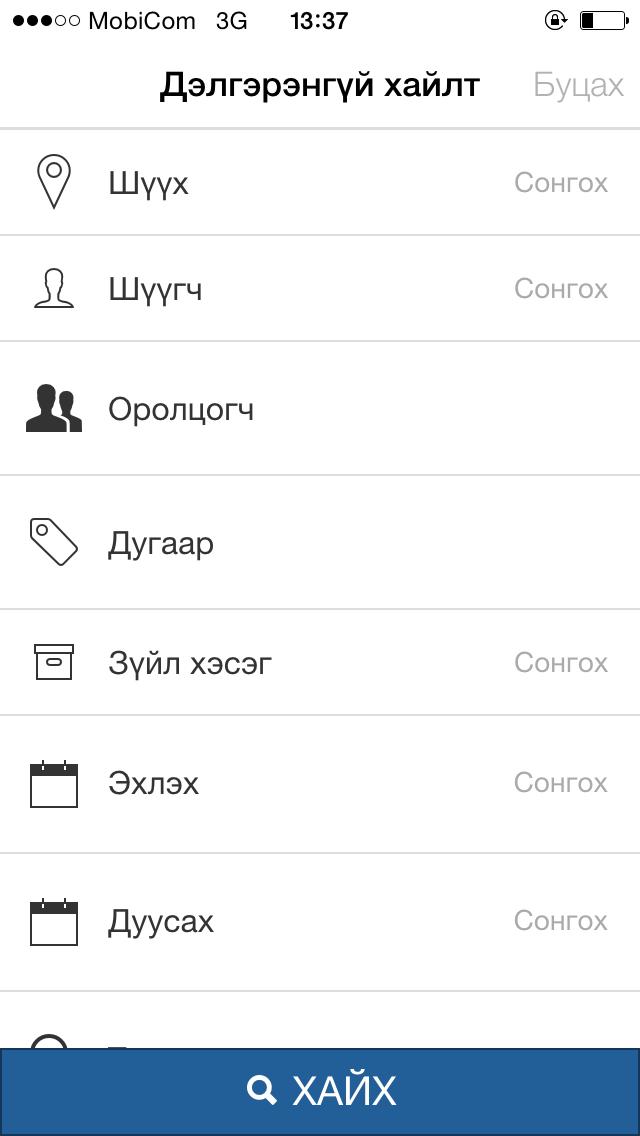Tap Буцах to go back
Screen dimensions: 640x1136
coord(578,86)
